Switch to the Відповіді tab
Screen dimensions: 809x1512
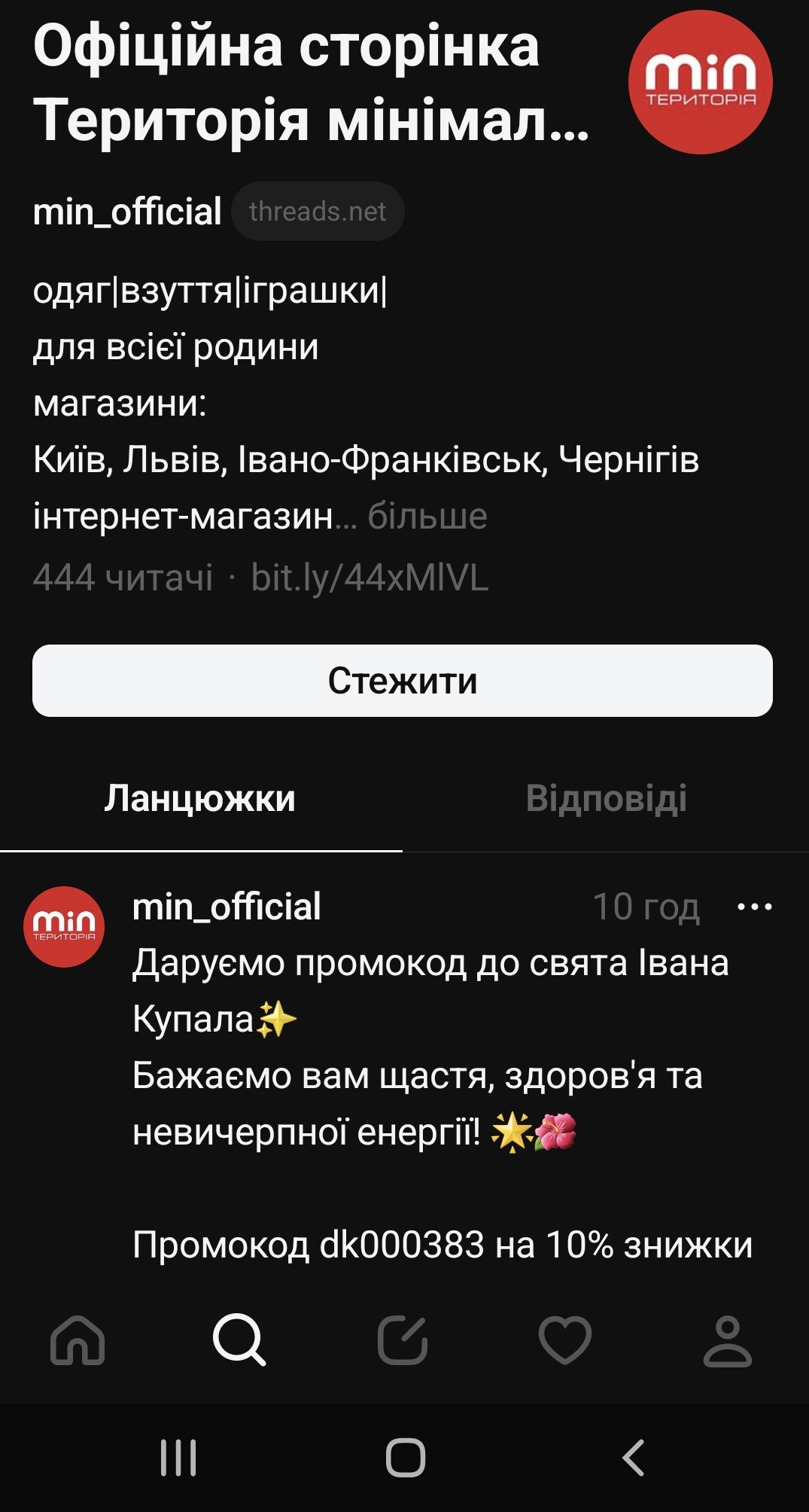[x=606, y=798]
